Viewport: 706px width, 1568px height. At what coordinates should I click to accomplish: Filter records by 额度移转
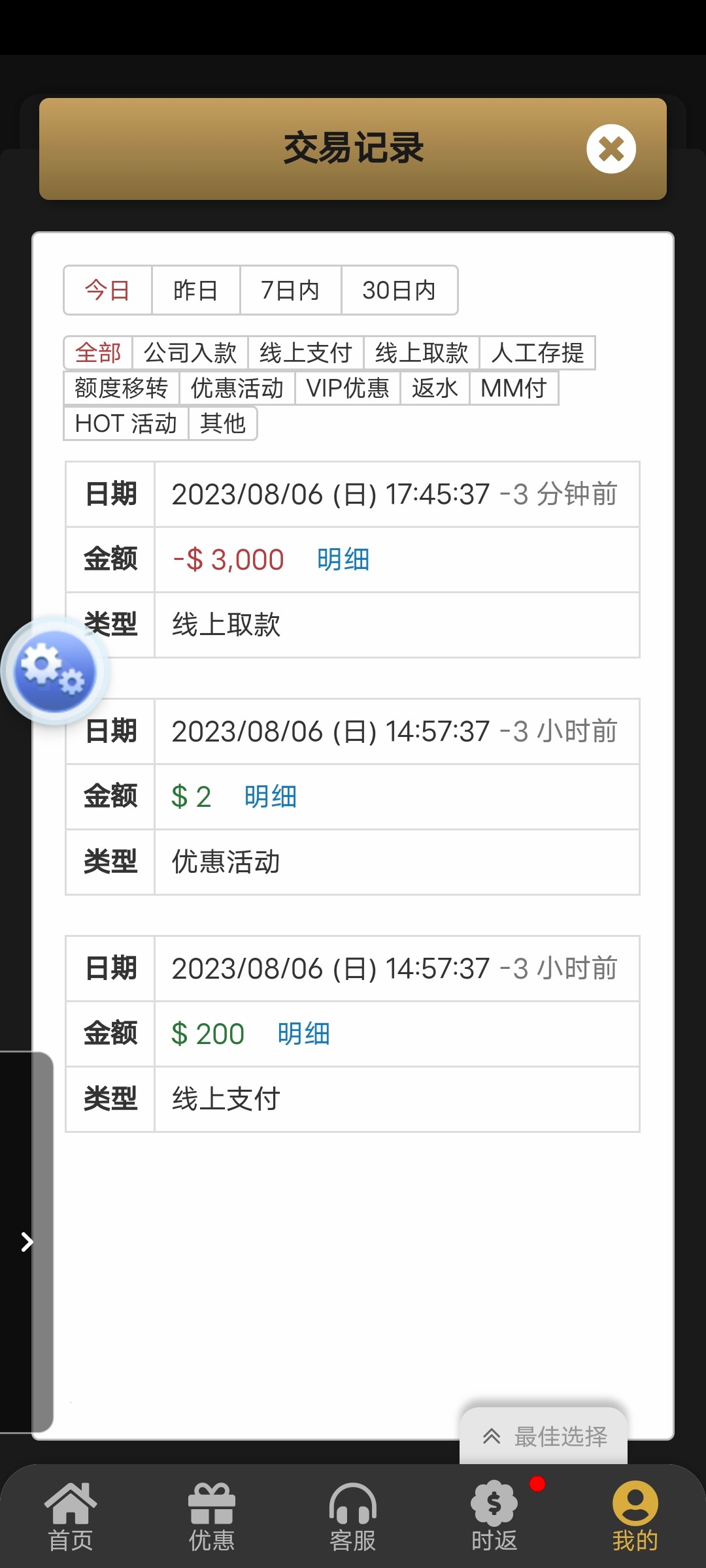(122, 388)
